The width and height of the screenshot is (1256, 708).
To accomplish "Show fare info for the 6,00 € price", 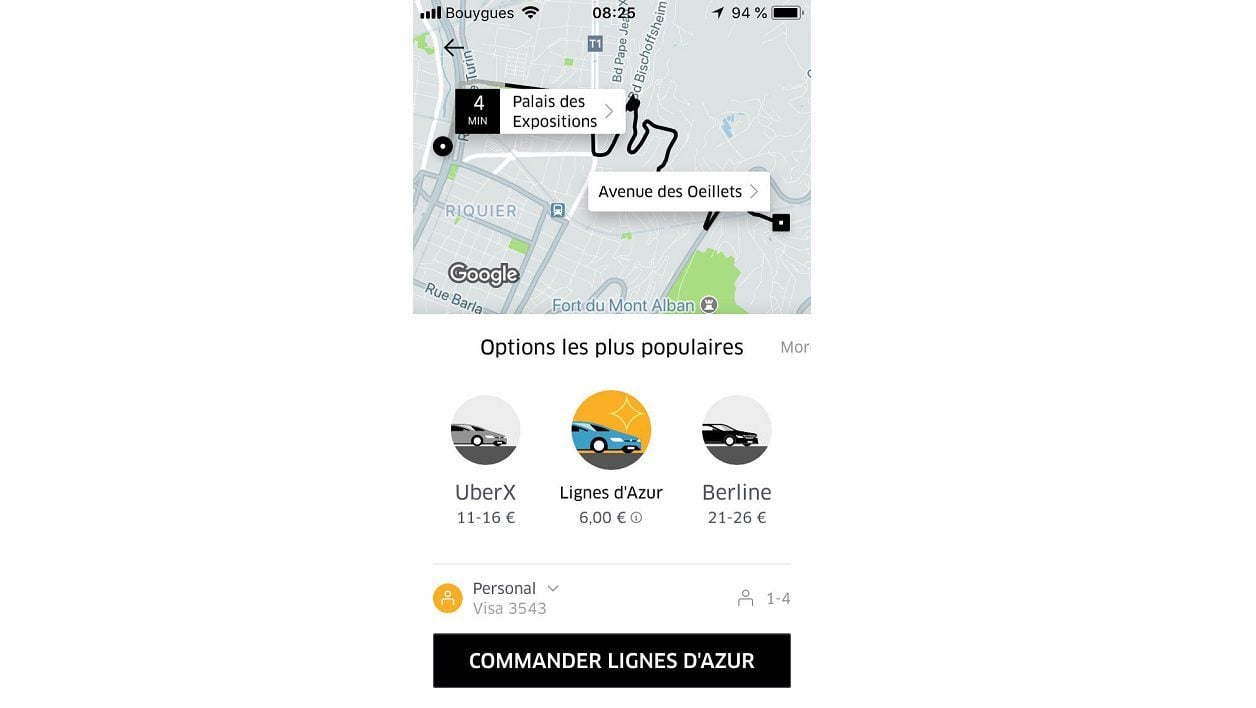I will pyautogui.click(x=636, y=518).
